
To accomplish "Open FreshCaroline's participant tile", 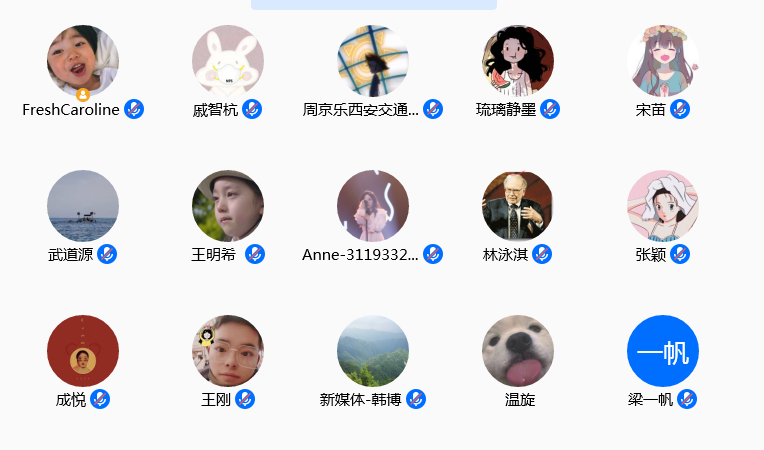I will tap(83, 61).
